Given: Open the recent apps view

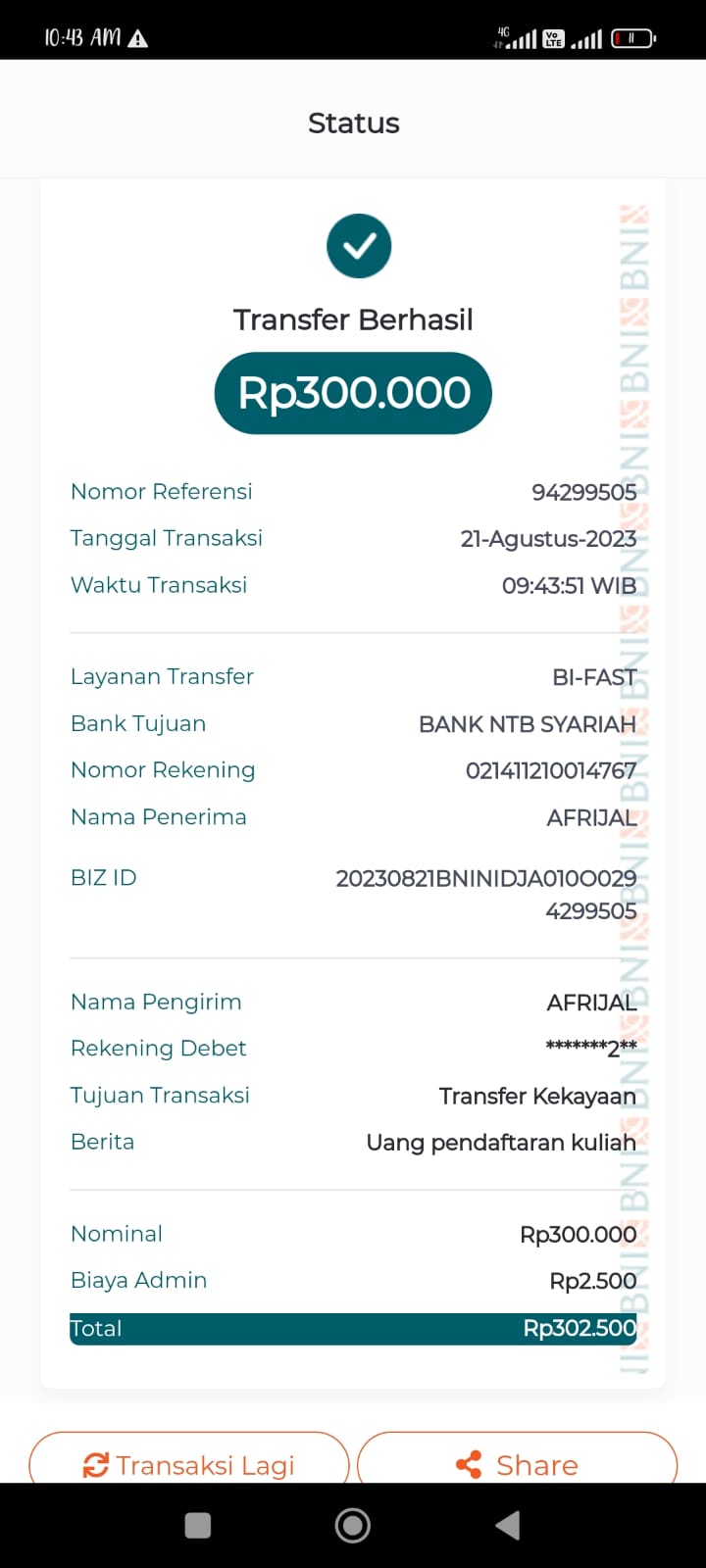Looking at the screenshot, I should pyautogui.click(x=198, y=1525).
